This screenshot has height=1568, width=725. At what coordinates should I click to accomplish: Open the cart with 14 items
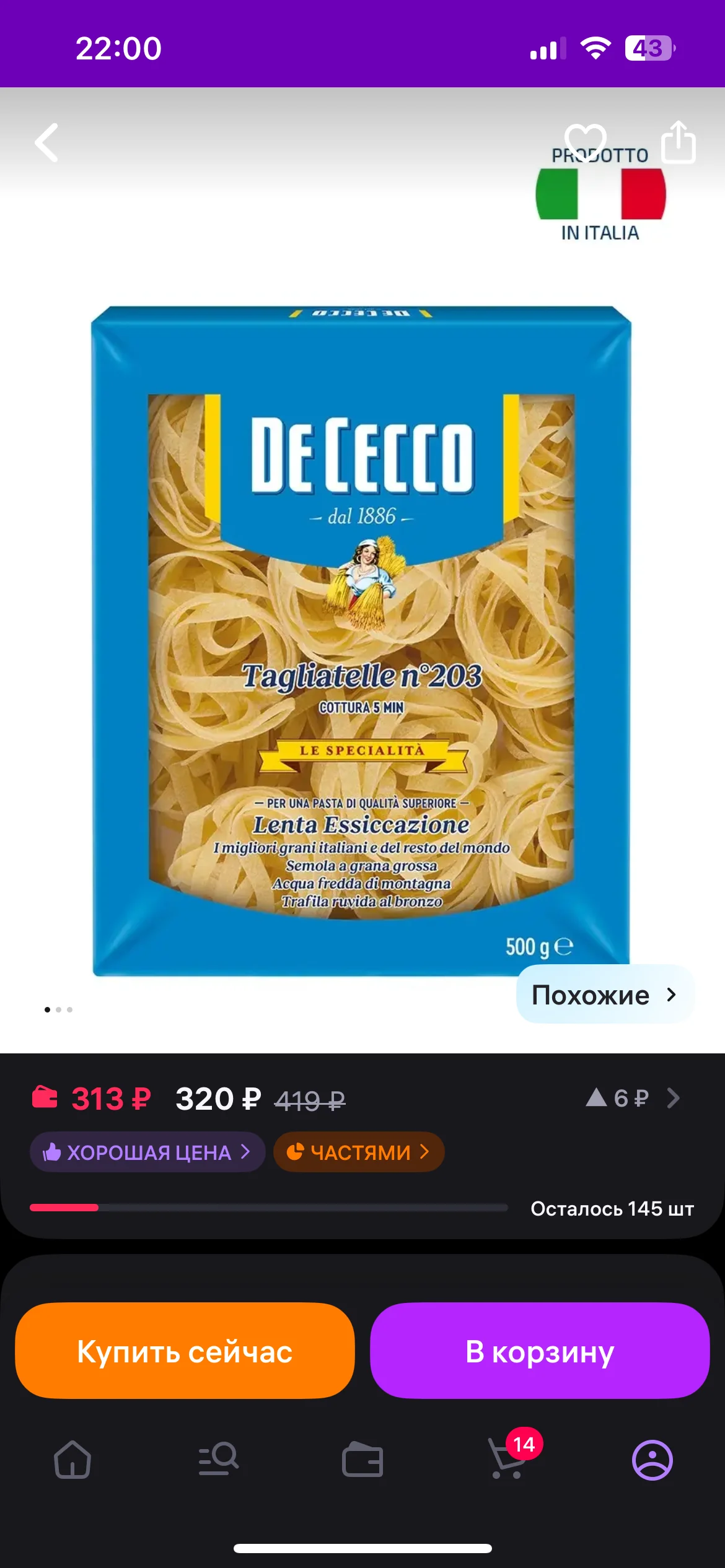[x=508, y=1460]
